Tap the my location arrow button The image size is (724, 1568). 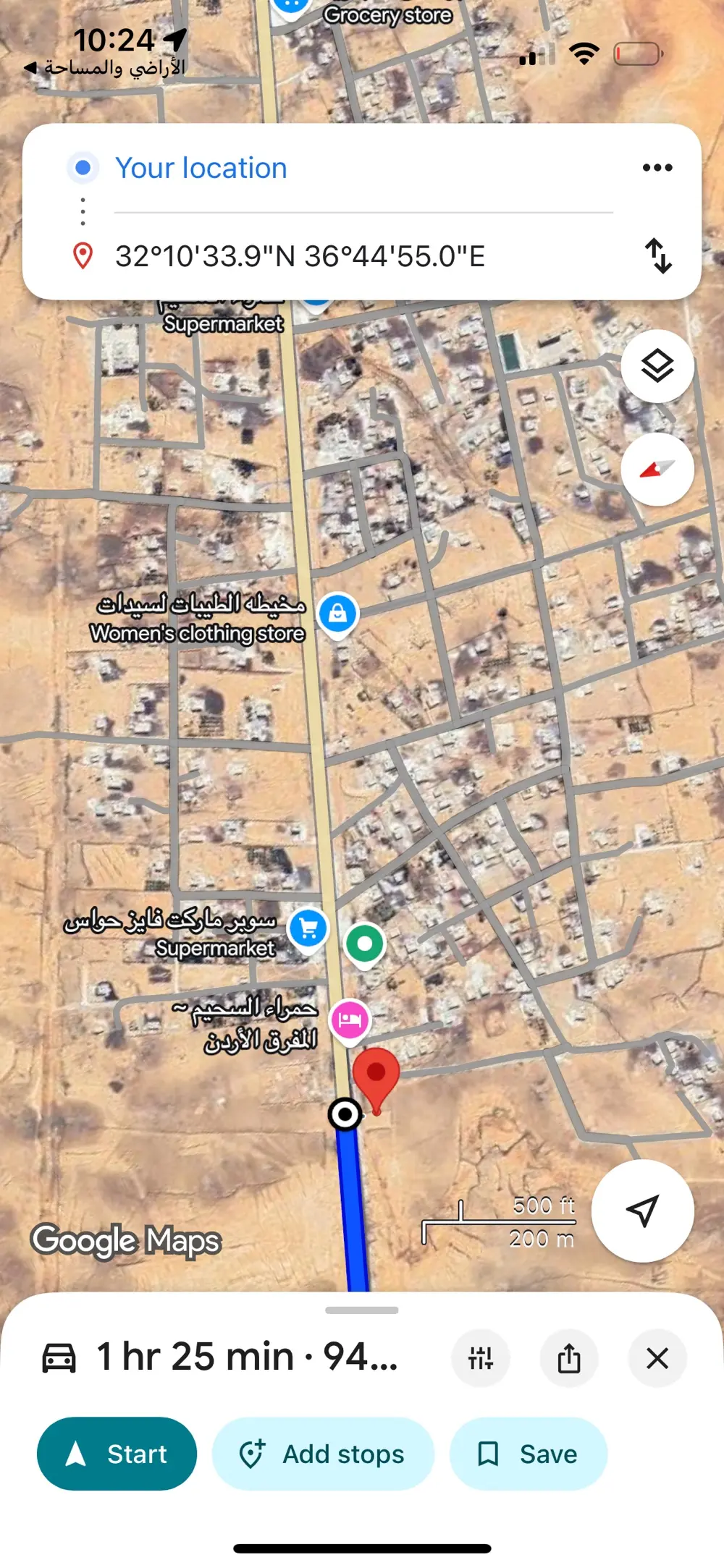[x=642, y=1211]
